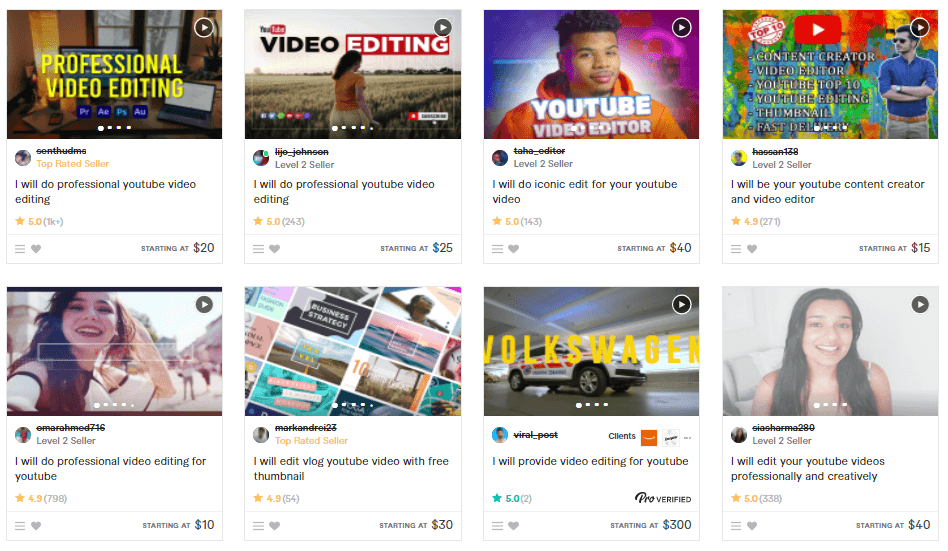
Task: Play the Professional Video Editing preview by senthudms
Action: click(204, 27)
